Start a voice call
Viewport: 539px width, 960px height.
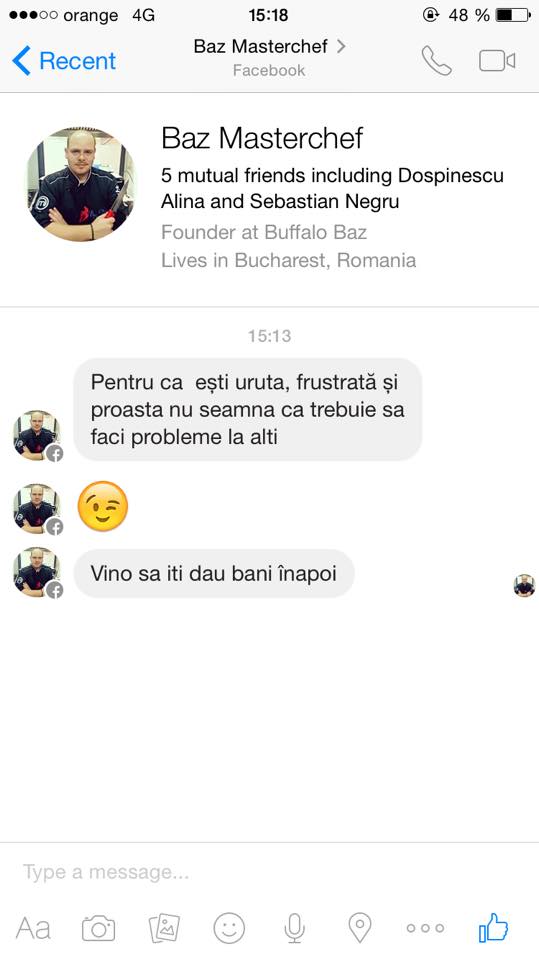[436, 61]
